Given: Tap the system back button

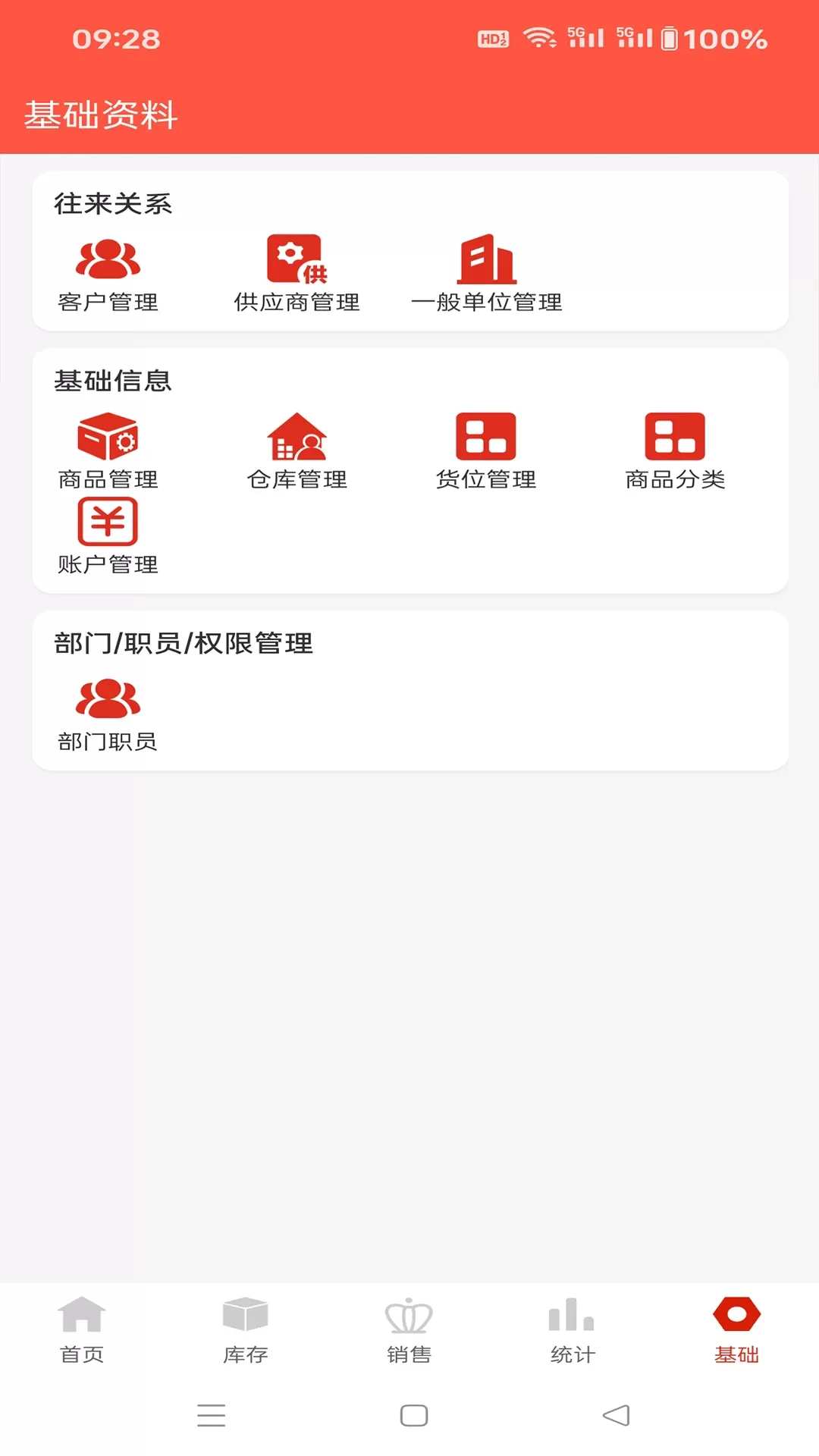Looking at the screenshot, I should coord(616,1415).
